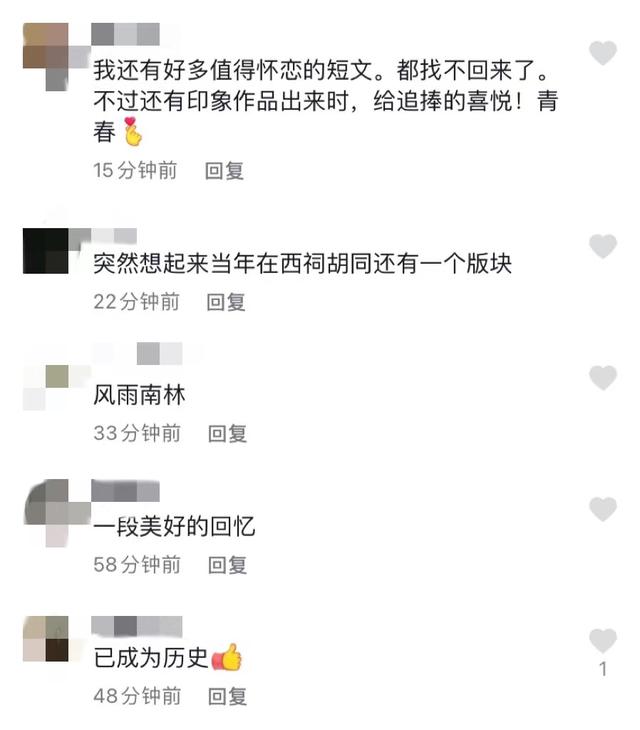Reply to the 西祠胡同 comment

point(226,302)
